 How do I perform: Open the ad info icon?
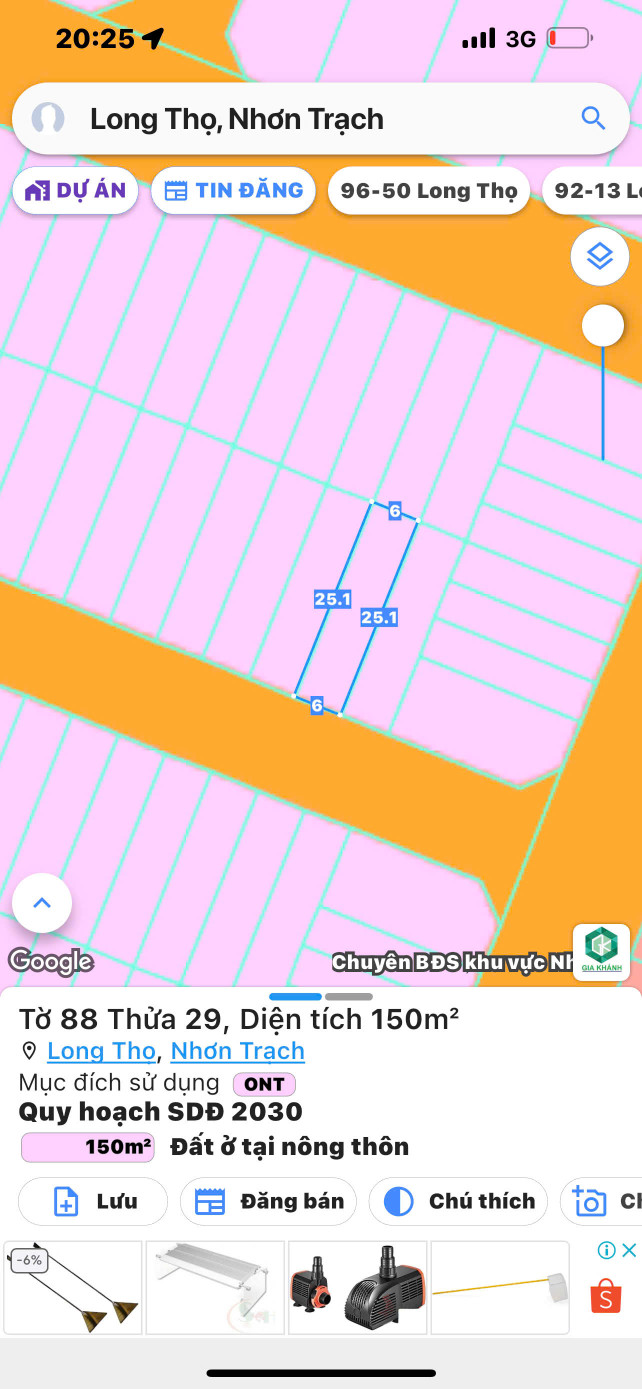click(x=606, y=1250)
